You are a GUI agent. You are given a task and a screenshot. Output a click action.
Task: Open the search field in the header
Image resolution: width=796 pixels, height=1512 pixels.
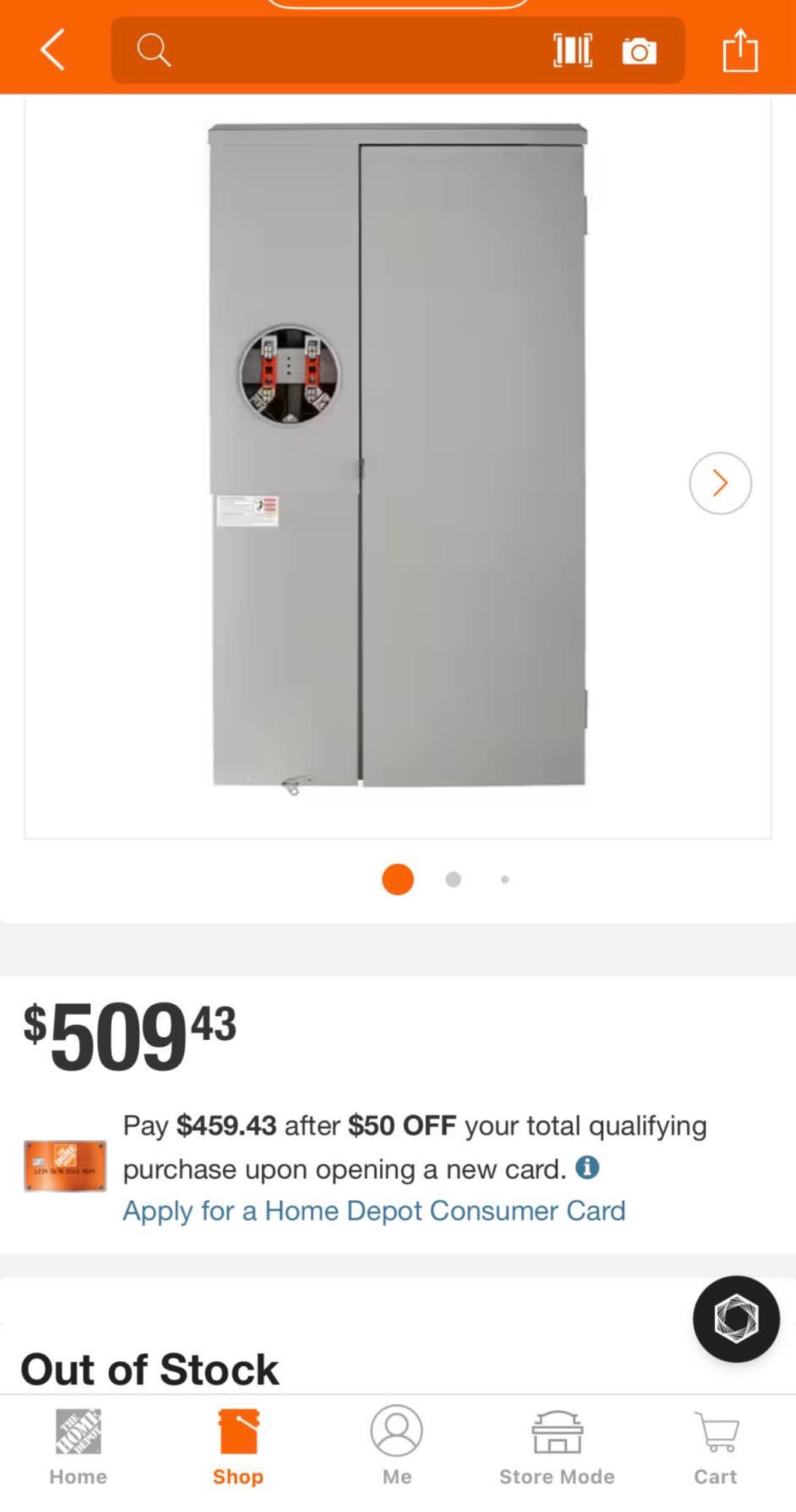326,50
